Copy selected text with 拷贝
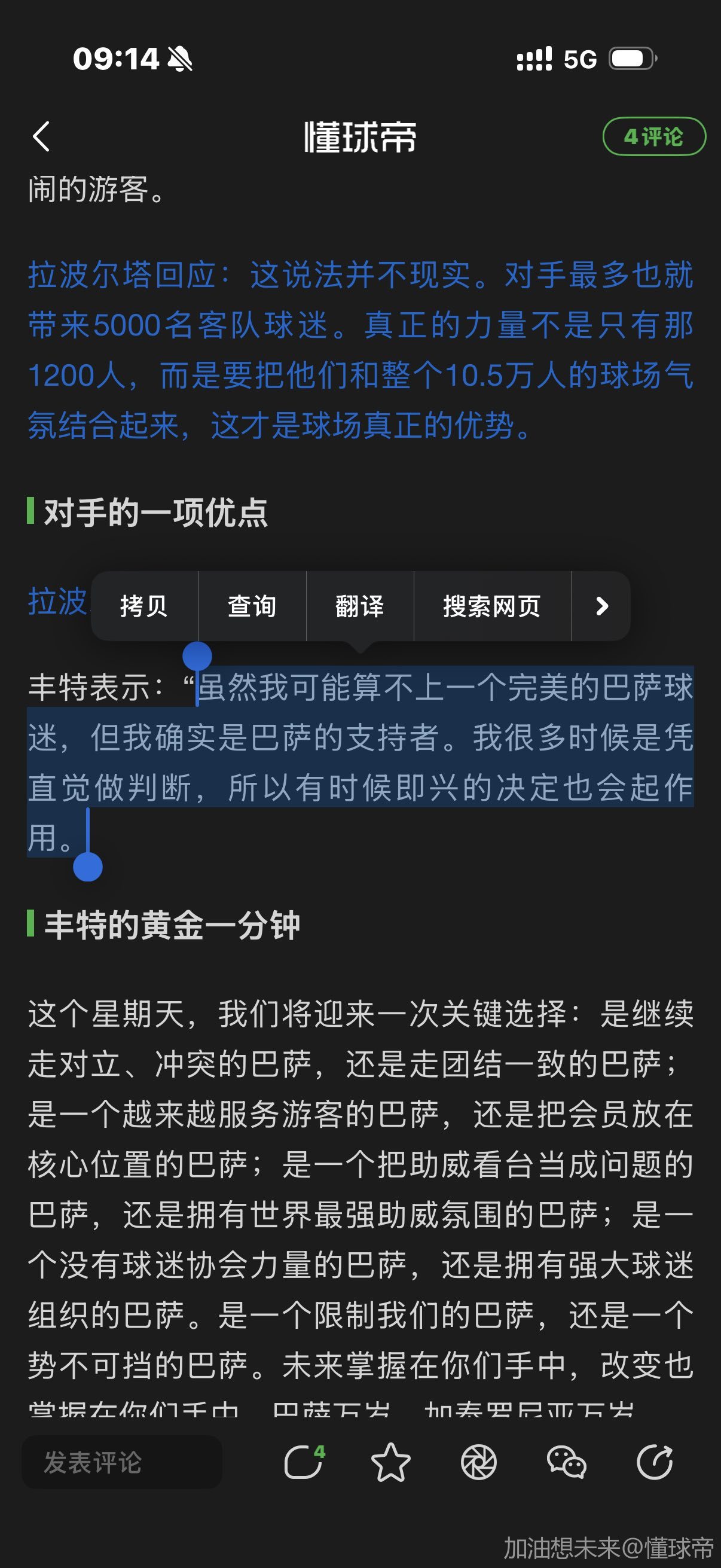Image resolution: width=721 pixels, height=1568 pixels. tap(144, 606)
